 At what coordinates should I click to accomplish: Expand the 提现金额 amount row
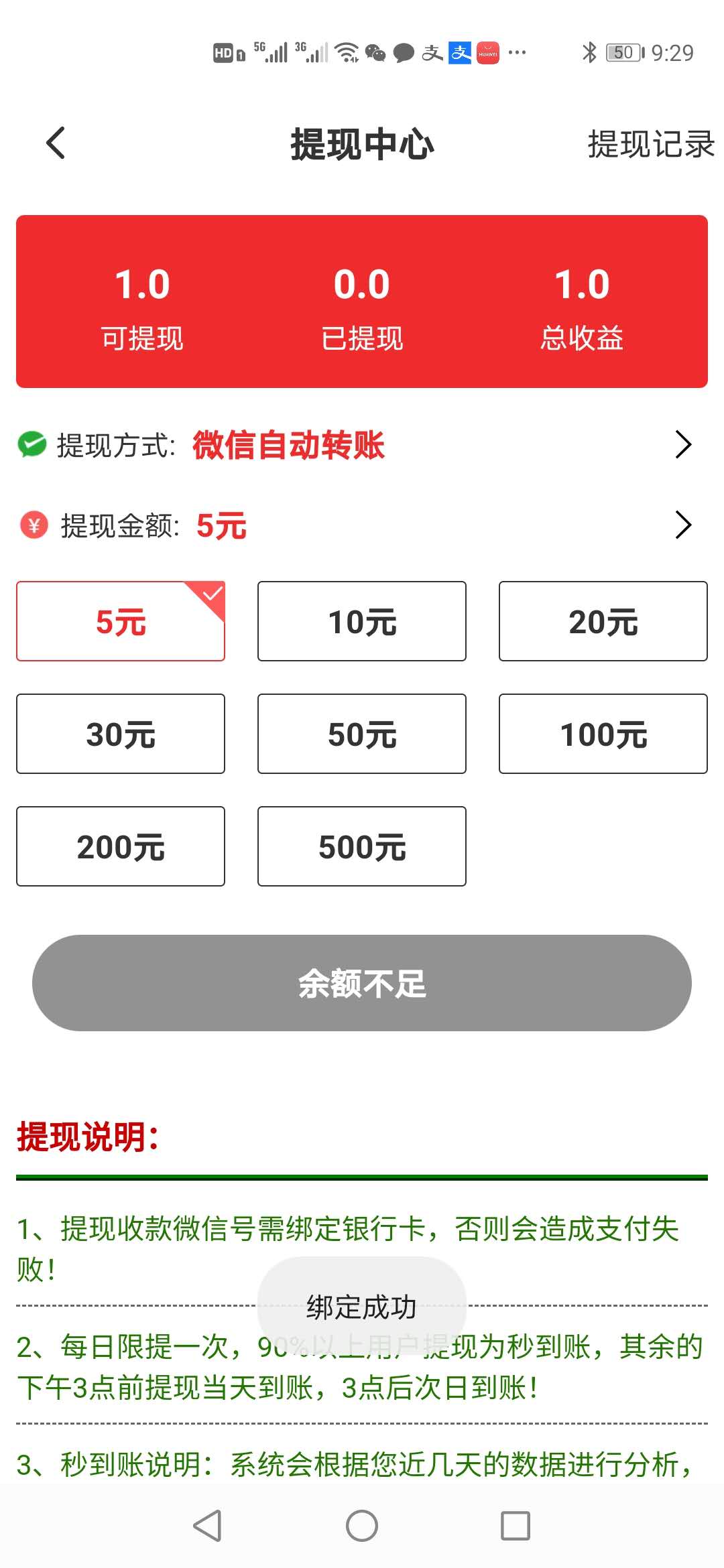pyautogui.click(x=362, y=525)
